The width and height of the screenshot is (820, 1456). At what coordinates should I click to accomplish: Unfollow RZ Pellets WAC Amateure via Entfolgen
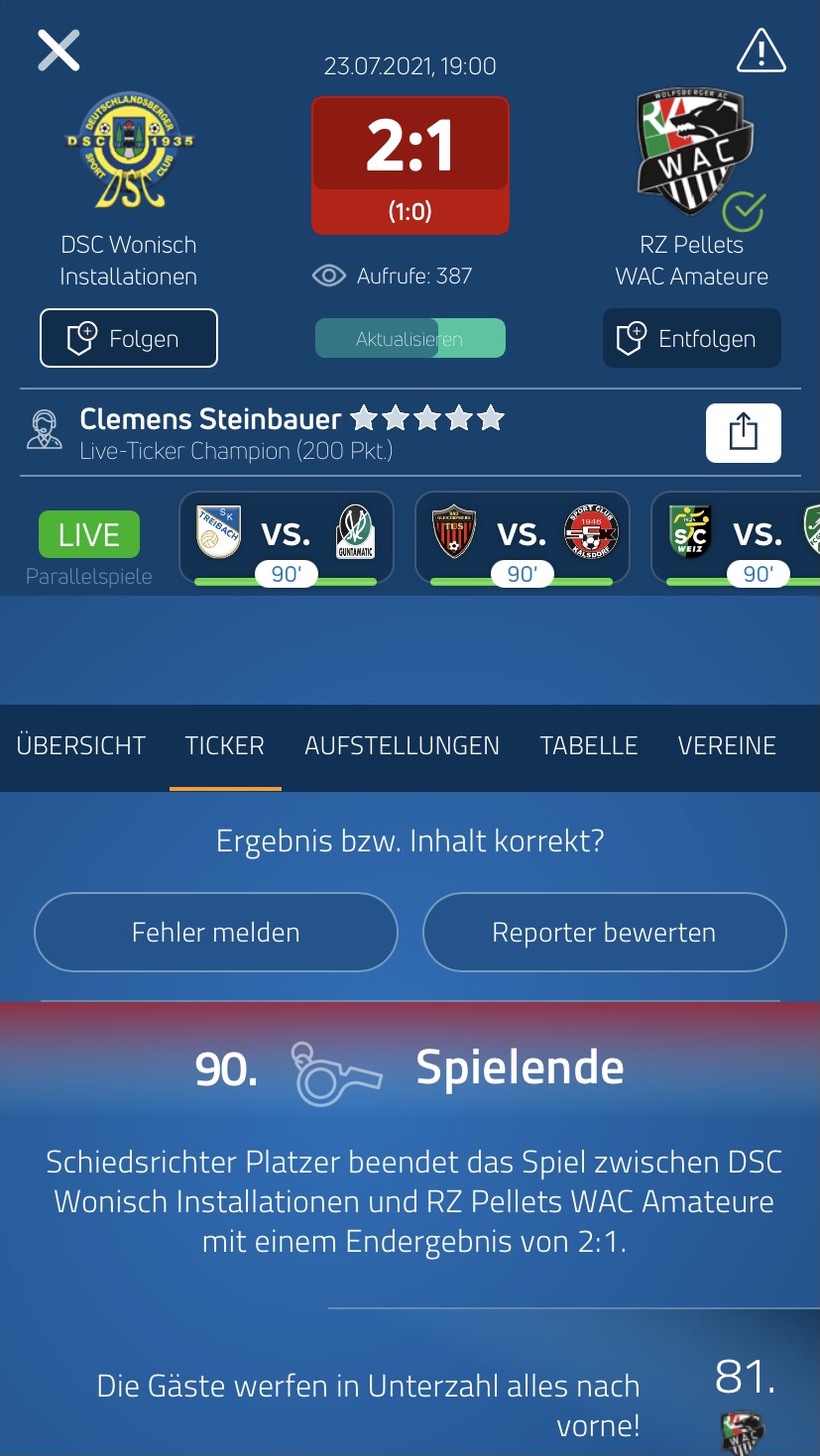(x=692, y=338)
